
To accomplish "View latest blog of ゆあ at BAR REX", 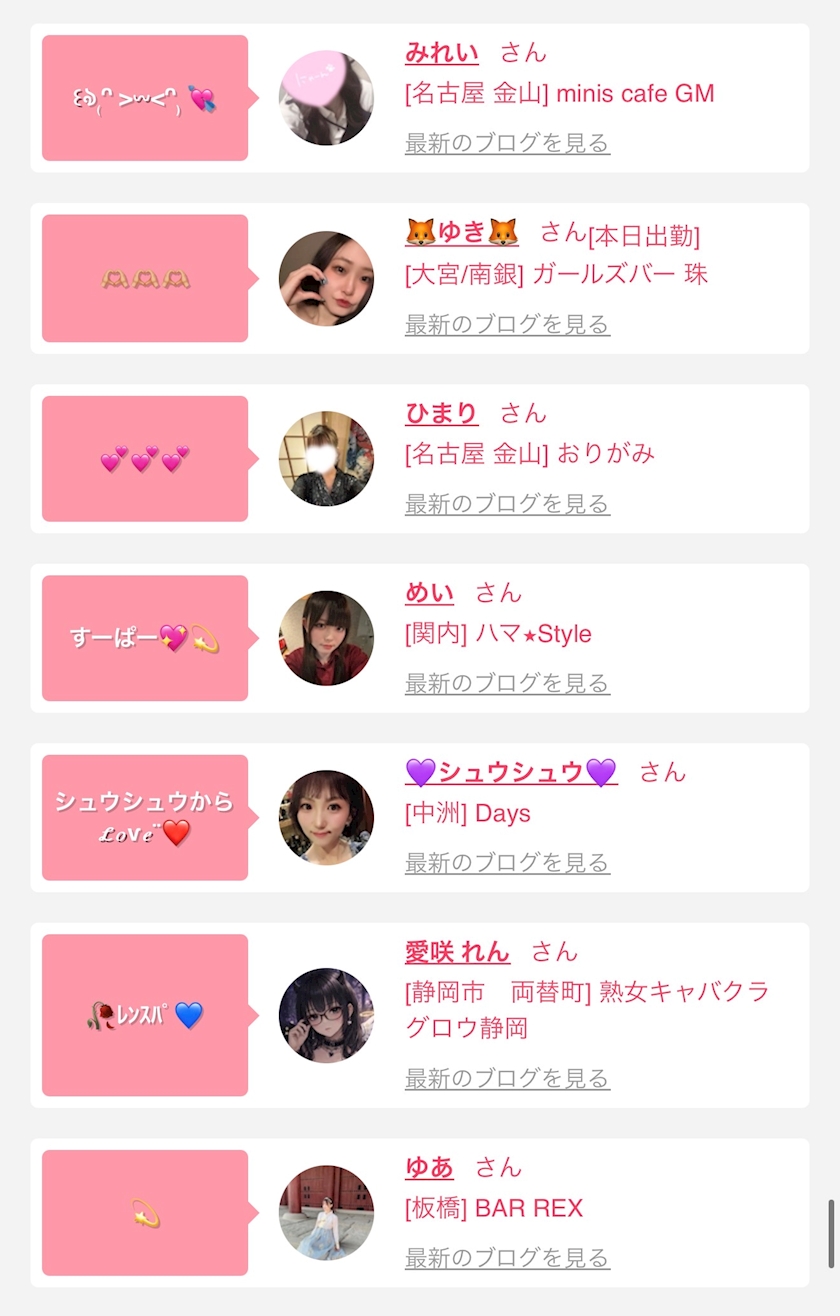I will click(x=507, y=1257).
